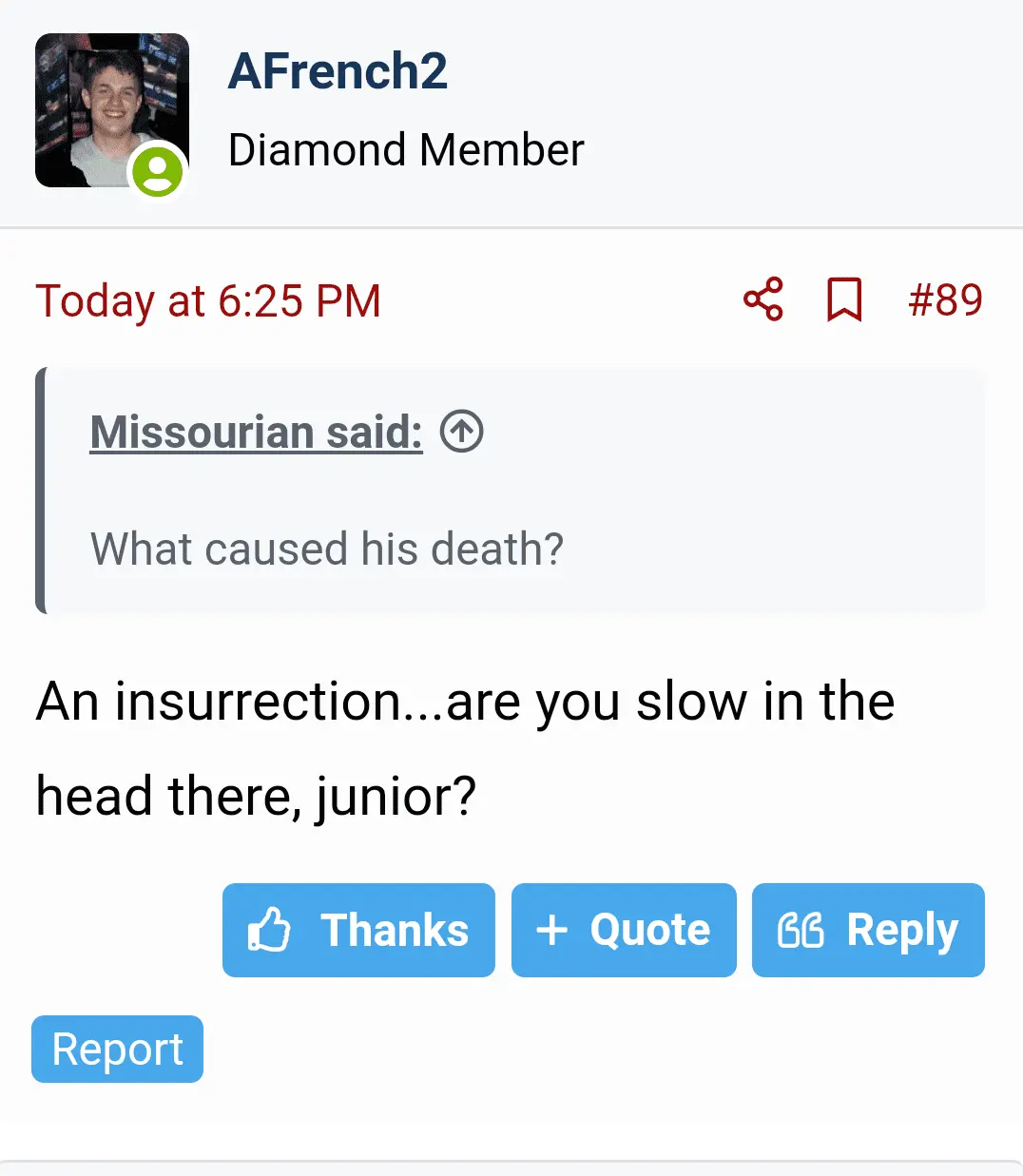Open the Today at 6:25 PM timestamp
This screenshot has width=1023, height=1176.
coord(208,301)
